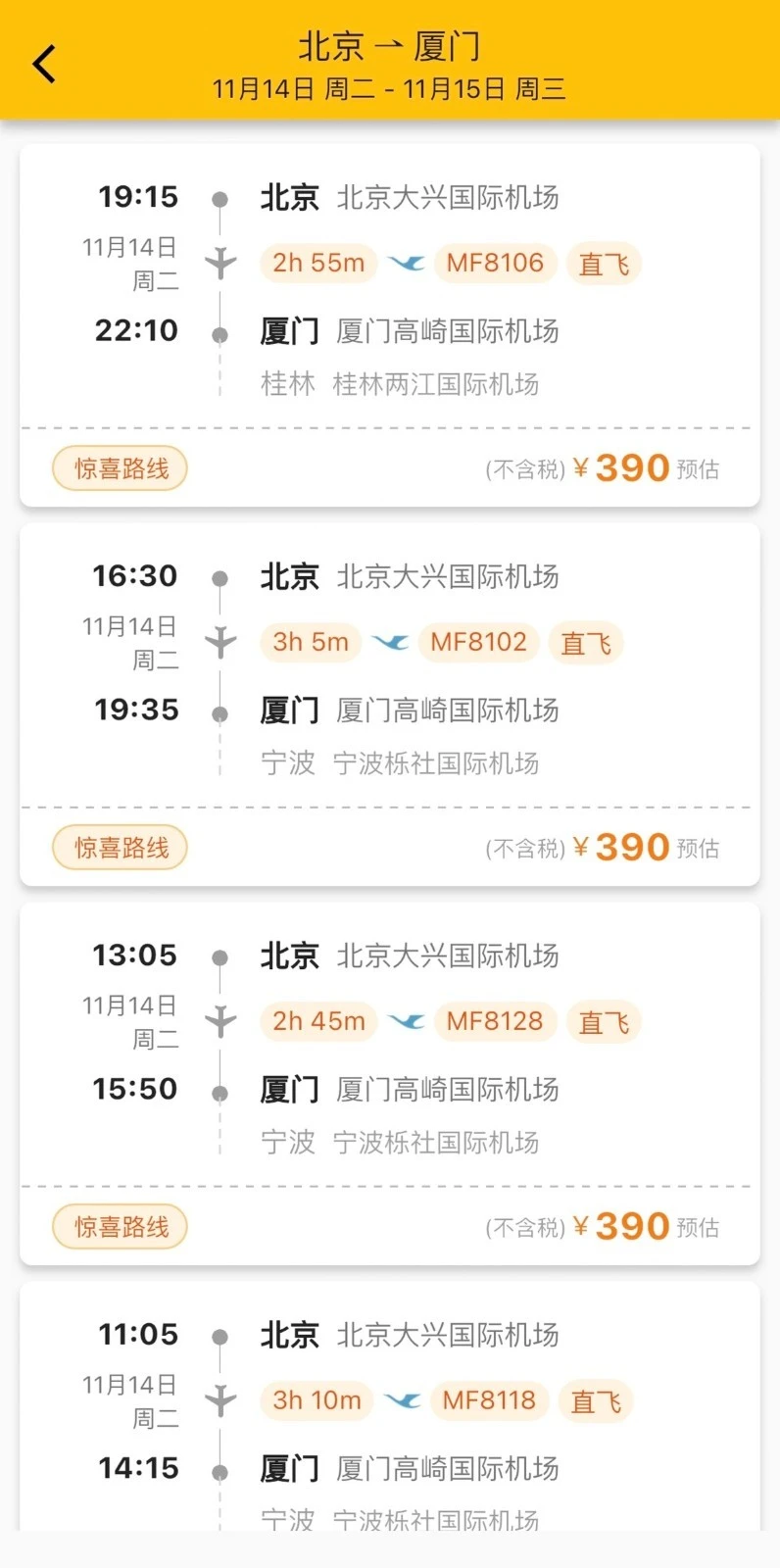Click the airplane icon on the 11:05 flight card

[219, 1400]
